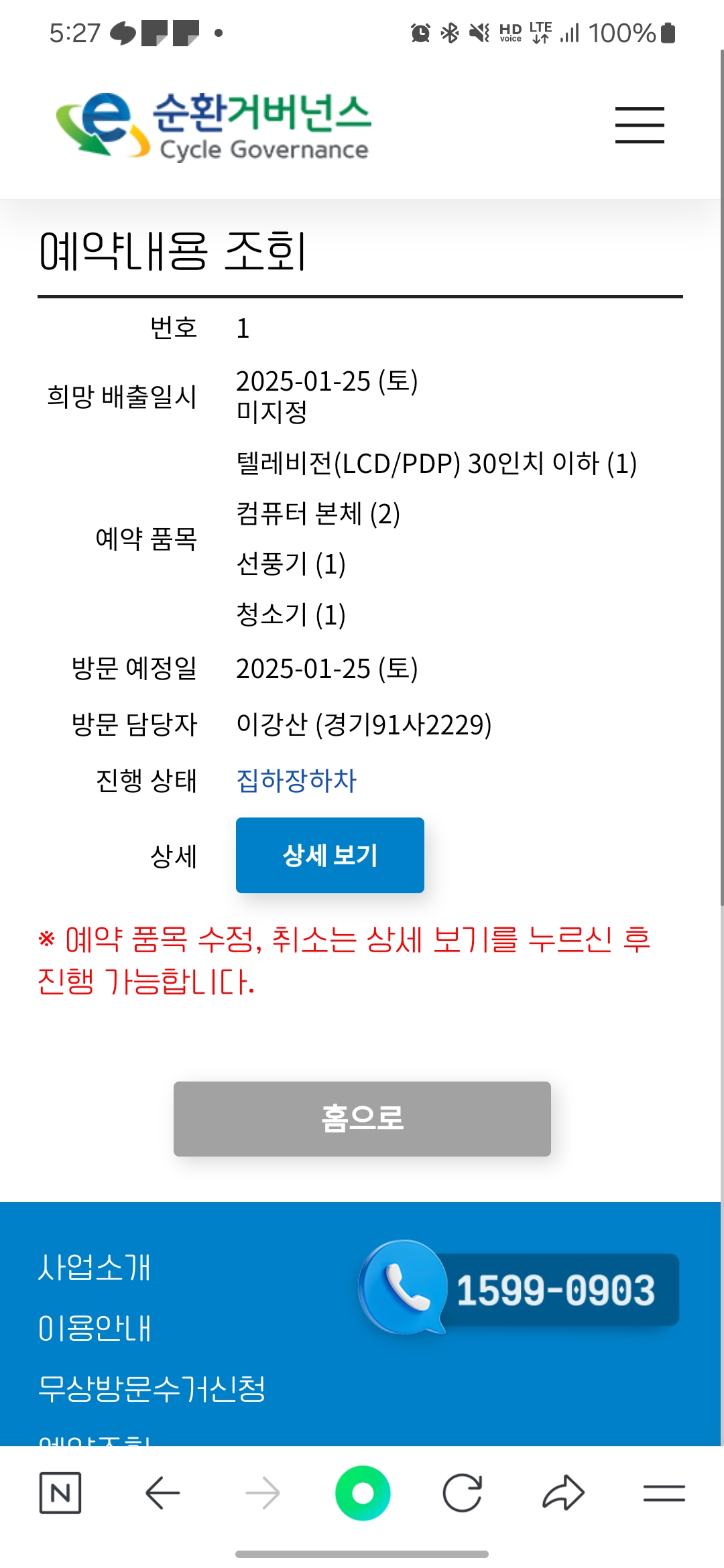
Task: Open the hamburger menu
Action: 640,125
